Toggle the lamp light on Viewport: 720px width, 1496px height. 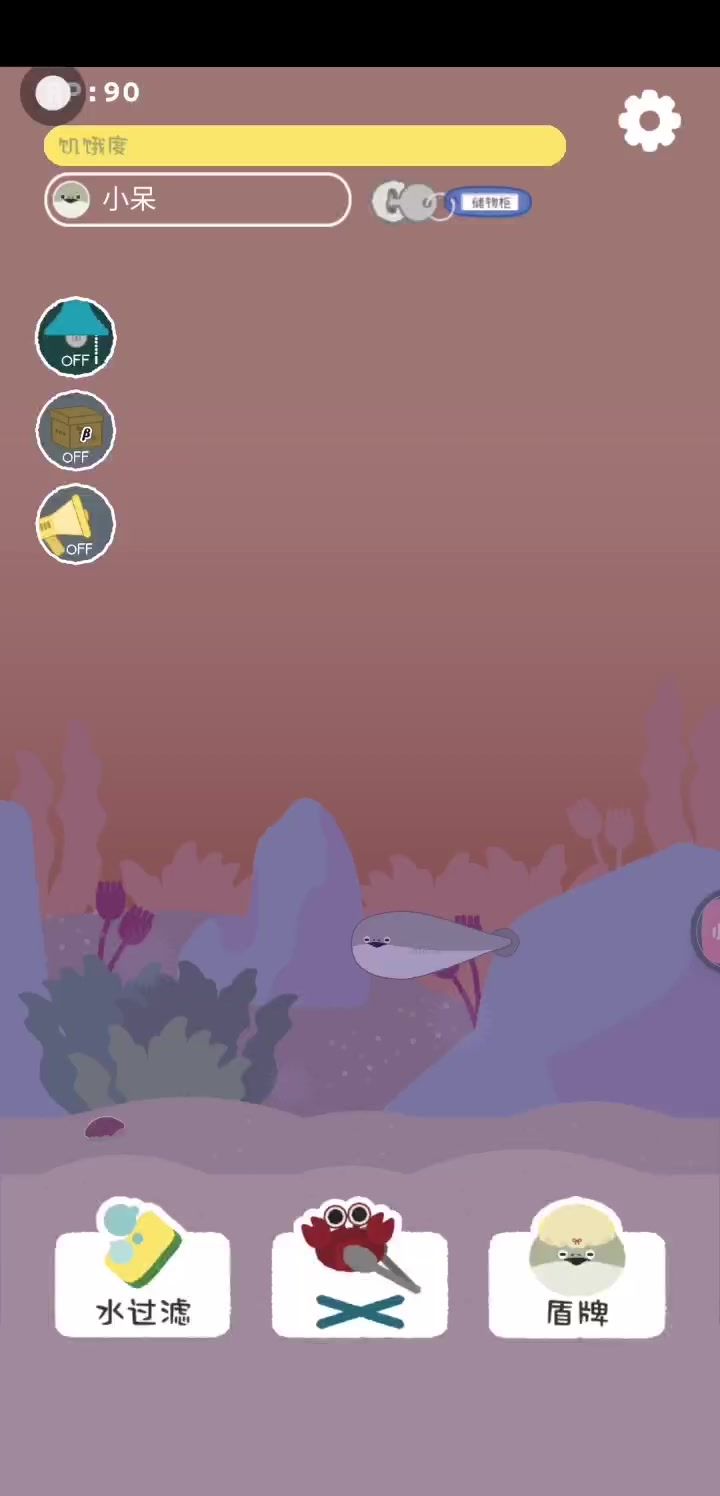76,337
